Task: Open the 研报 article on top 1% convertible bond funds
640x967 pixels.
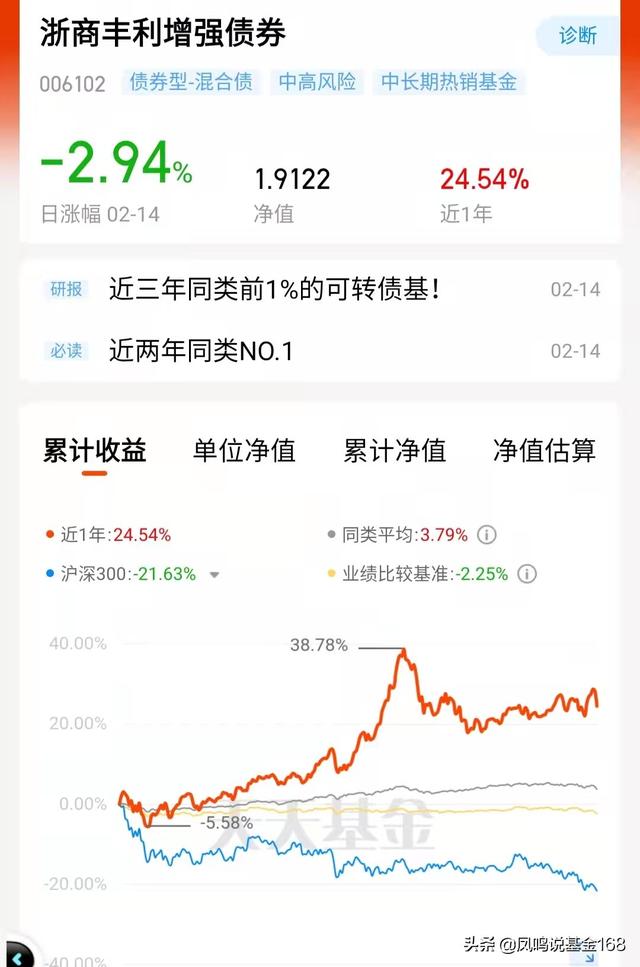Action: [275, 290]
